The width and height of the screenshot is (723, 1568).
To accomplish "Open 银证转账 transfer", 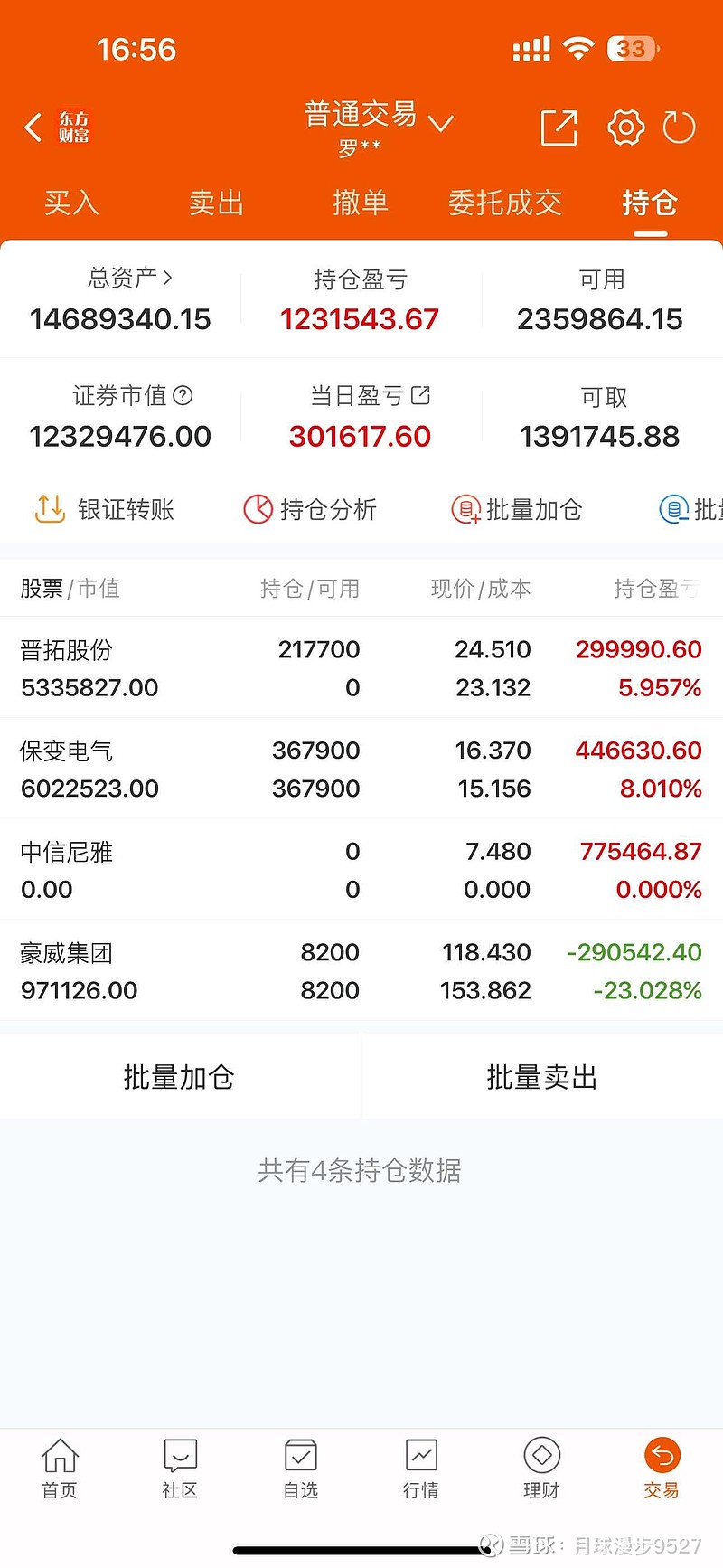I will (105, 510).
